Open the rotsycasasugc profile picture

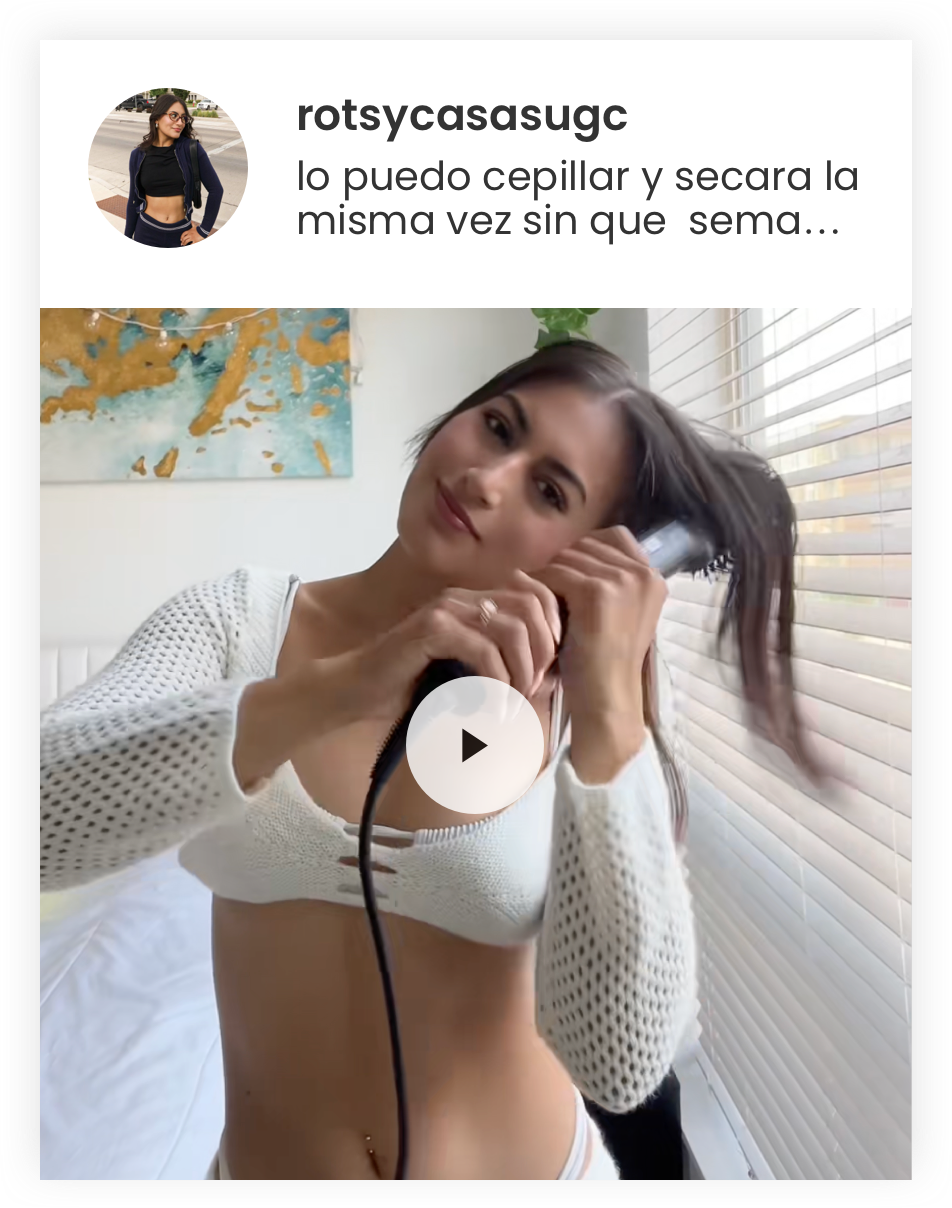click(x=168, y=167)
